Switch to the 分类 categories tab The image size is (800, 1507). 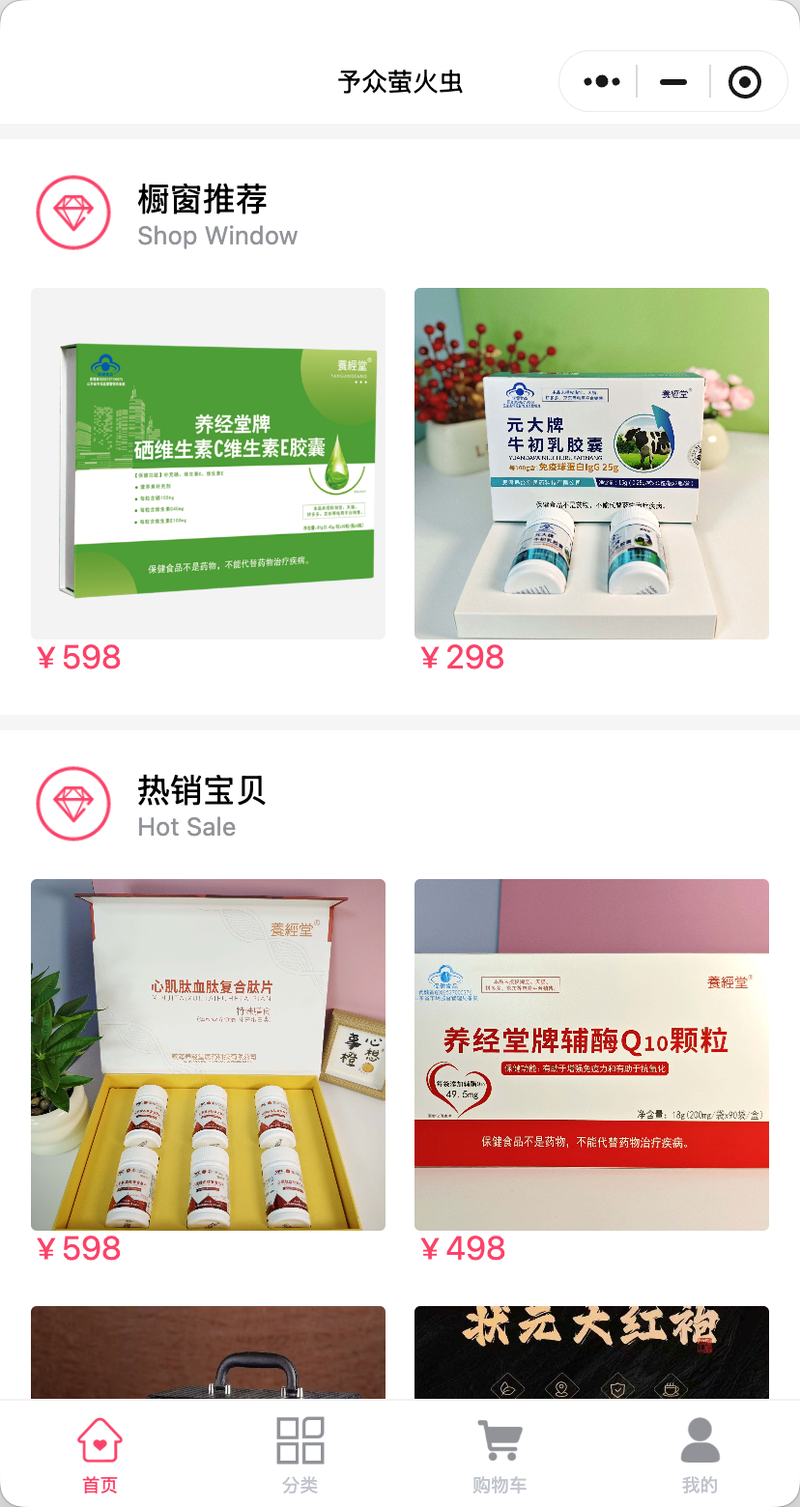(300, 1455)
